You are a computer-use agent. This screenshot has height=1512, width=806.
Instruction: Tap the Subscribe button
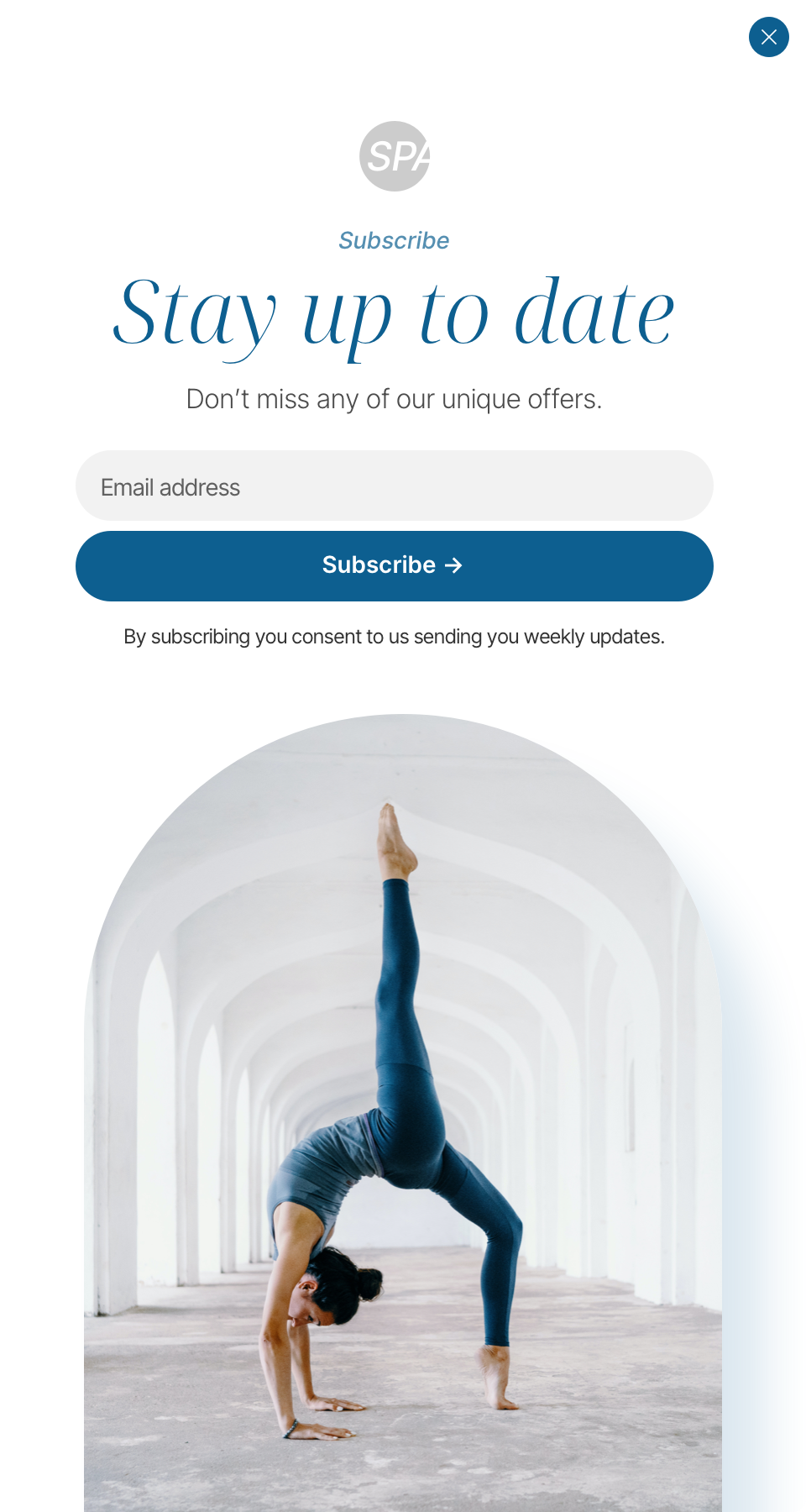pyautogui.click(x=394, y=565)
